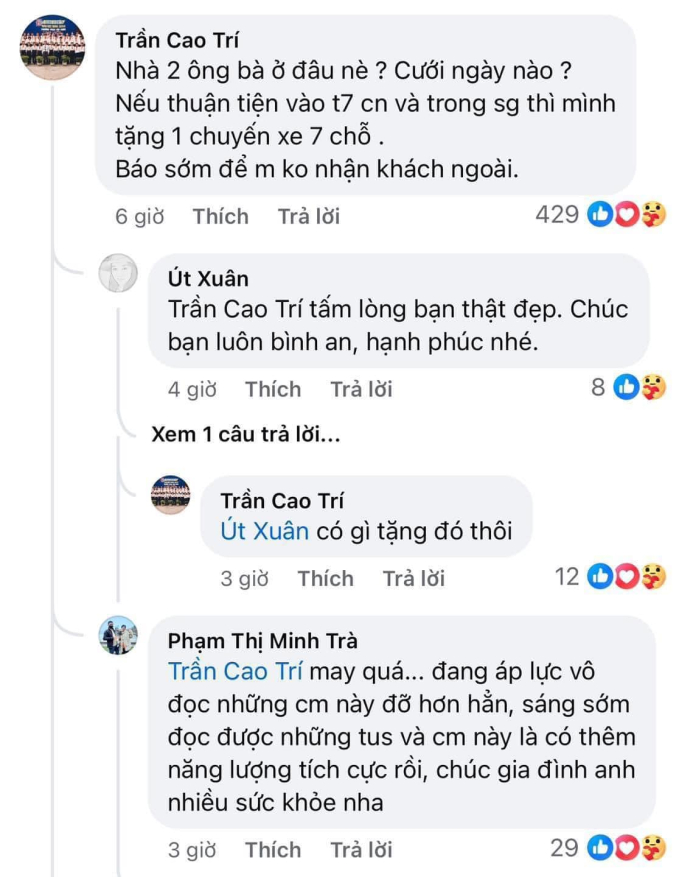679x877 pixels.
Task: View reactions on Phạm Thị Minh Trà's comment
Action: coord(625,848)
